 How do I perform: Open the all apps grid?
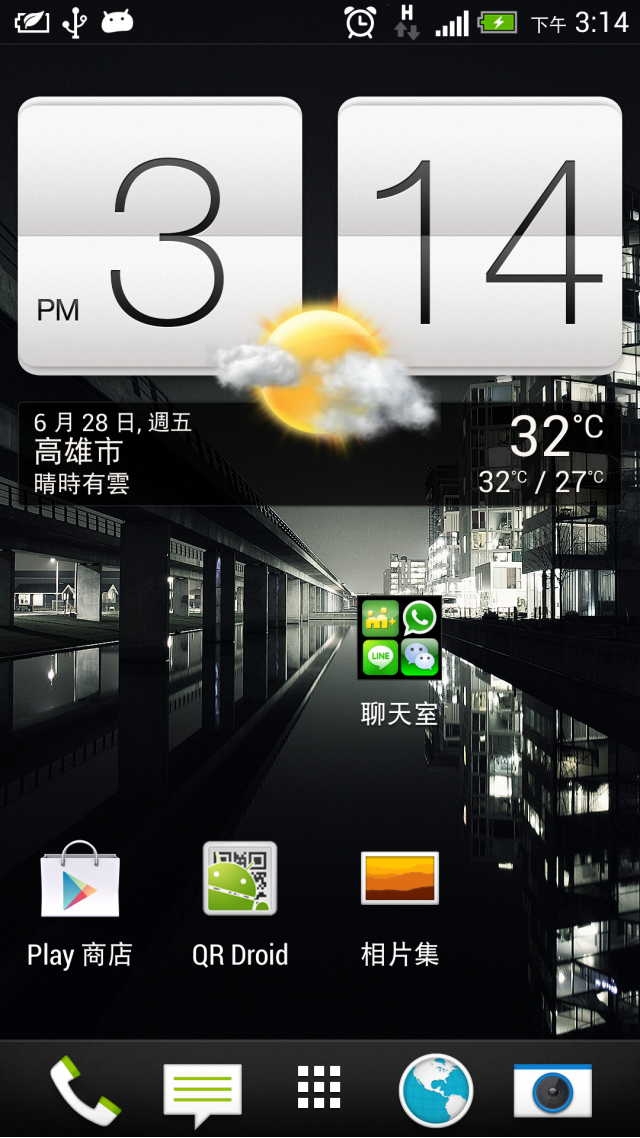319,1087
